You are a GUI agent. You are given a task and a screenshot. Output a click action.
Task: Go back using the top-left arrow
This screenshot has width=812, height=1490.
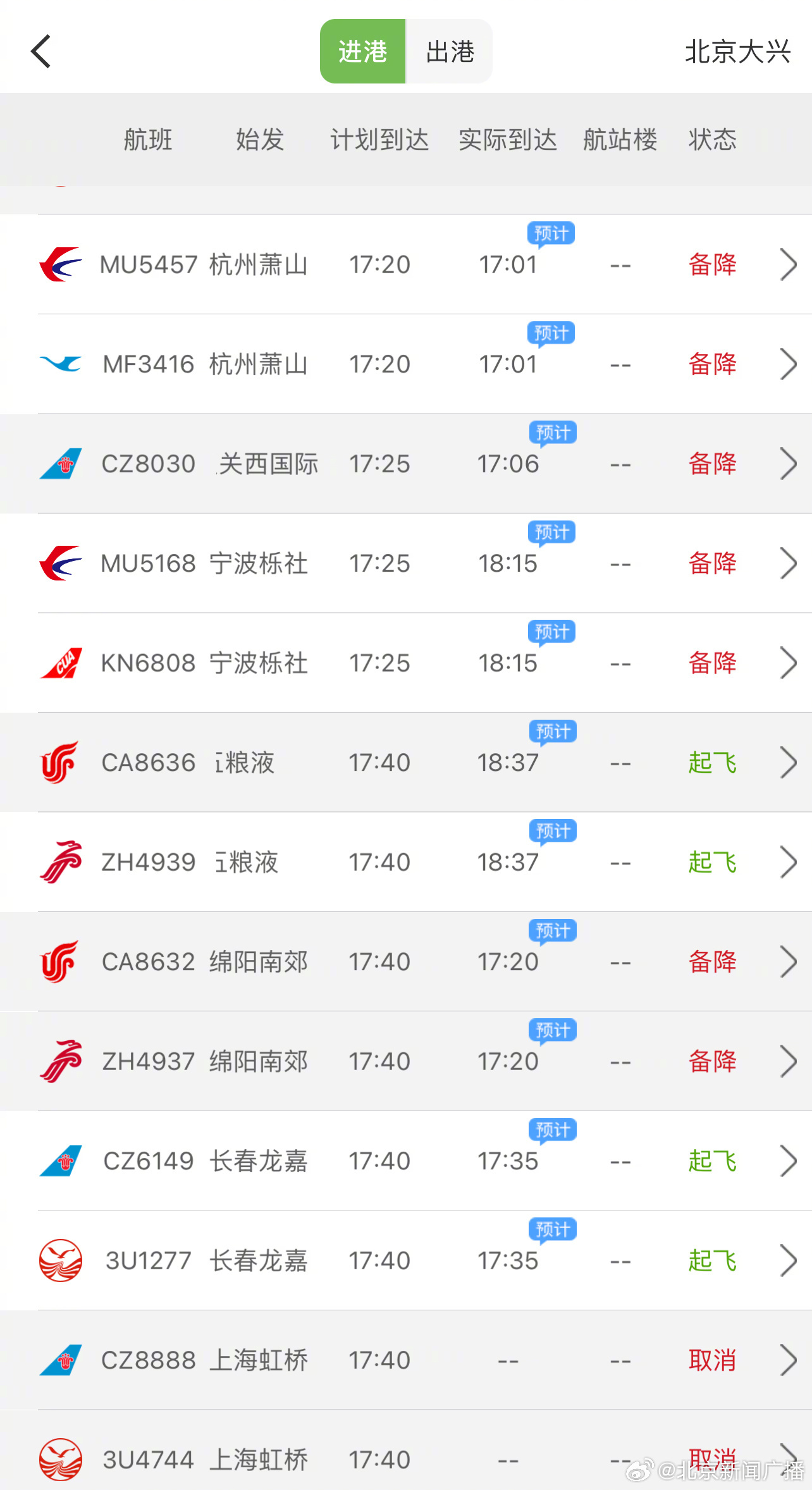[x=40, y=51]
